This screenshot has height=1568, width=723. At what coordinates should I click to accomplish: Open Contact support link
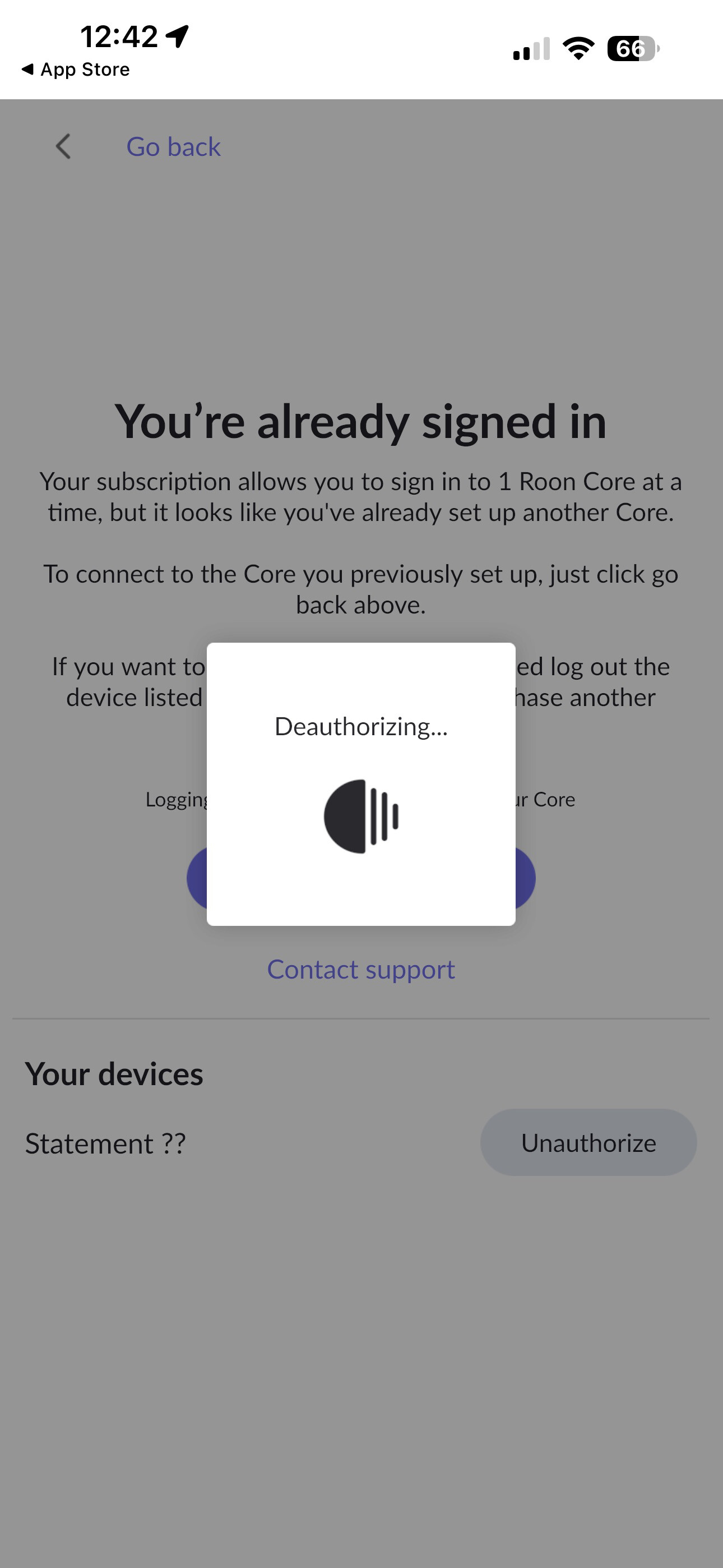coord(361,969)
